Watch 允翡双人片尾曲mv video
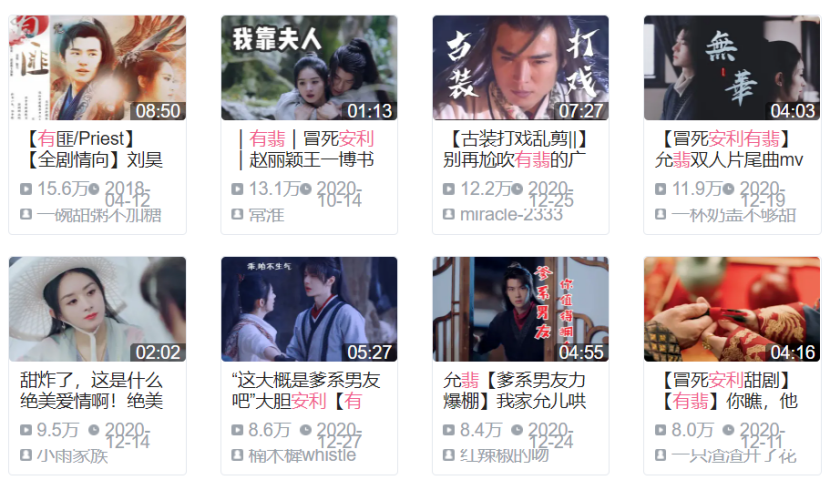Image resolution: width=830 pixels, height=480 pixels. 732,68
